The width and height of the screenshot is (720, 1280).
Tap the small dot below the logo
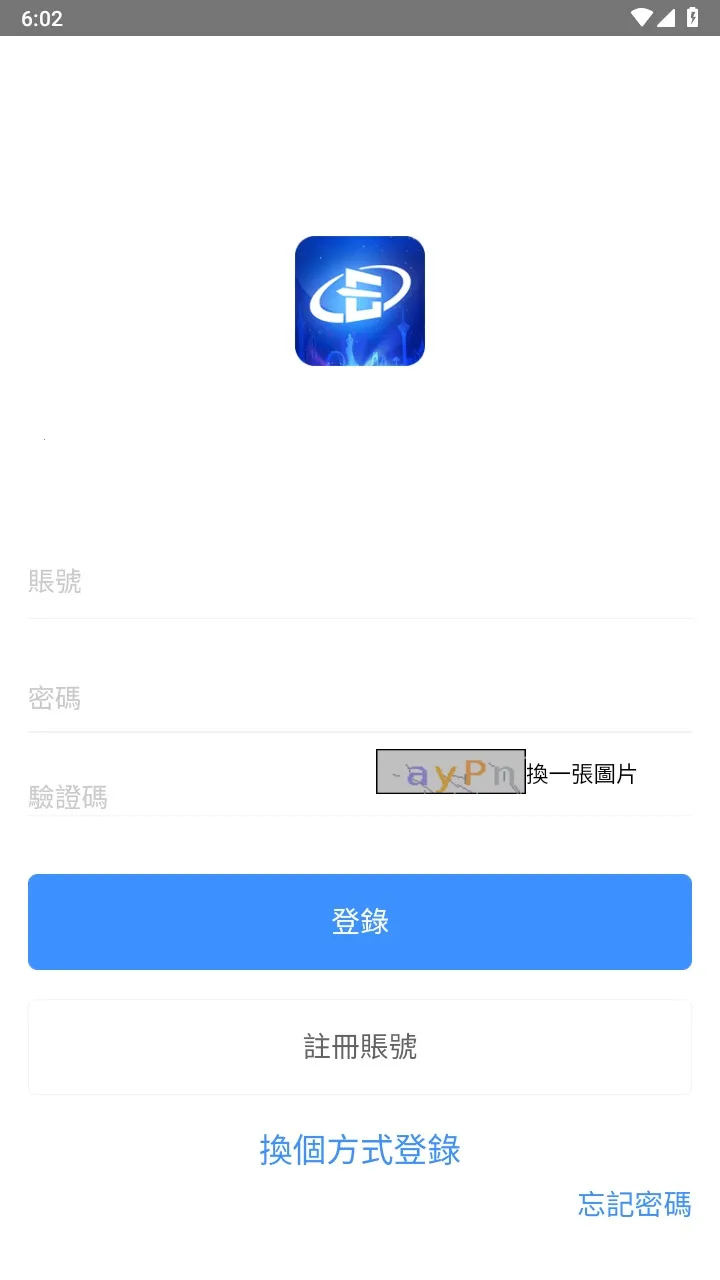pyautogui.click(x=43, y=437)
